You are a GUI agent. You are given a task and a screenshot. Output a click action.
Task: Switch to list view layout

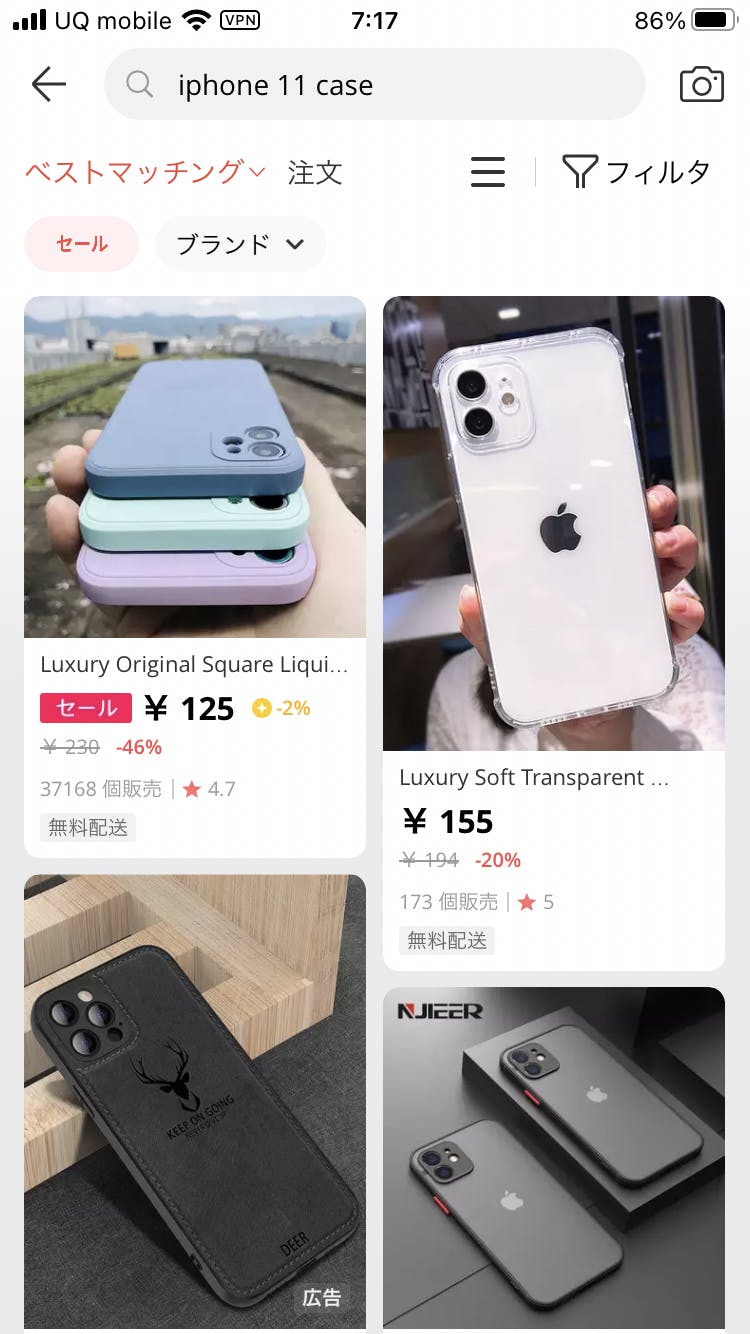pyautogui.click(x=488, y=172)
